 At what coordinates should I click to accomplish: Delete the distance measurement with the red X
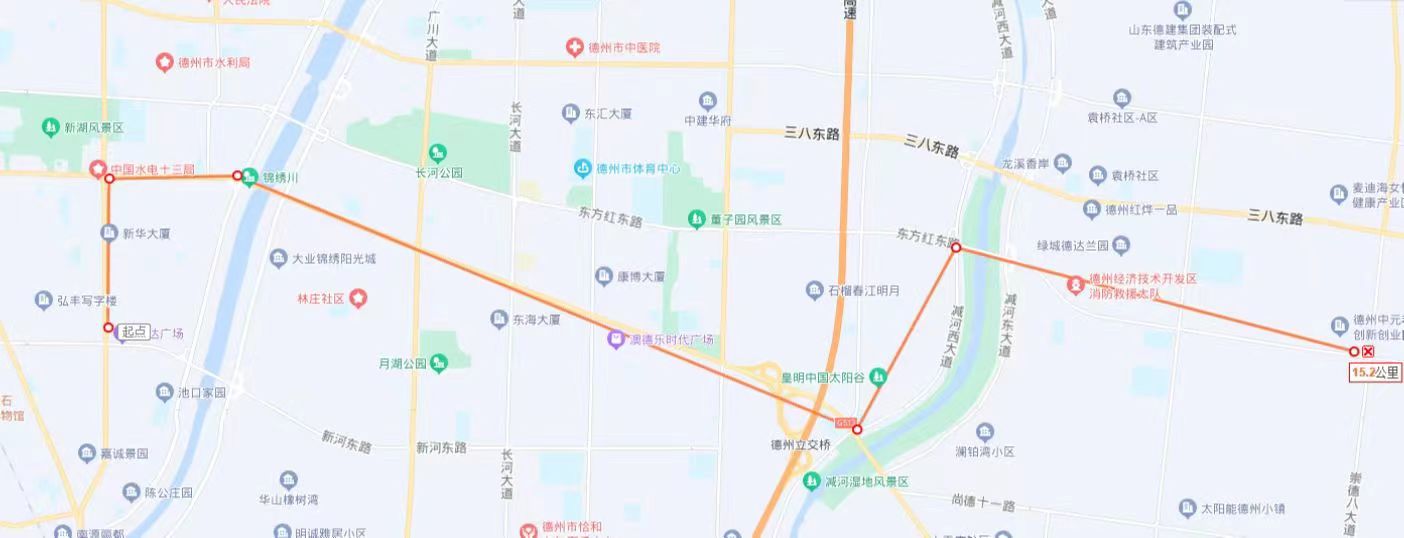1369,352
